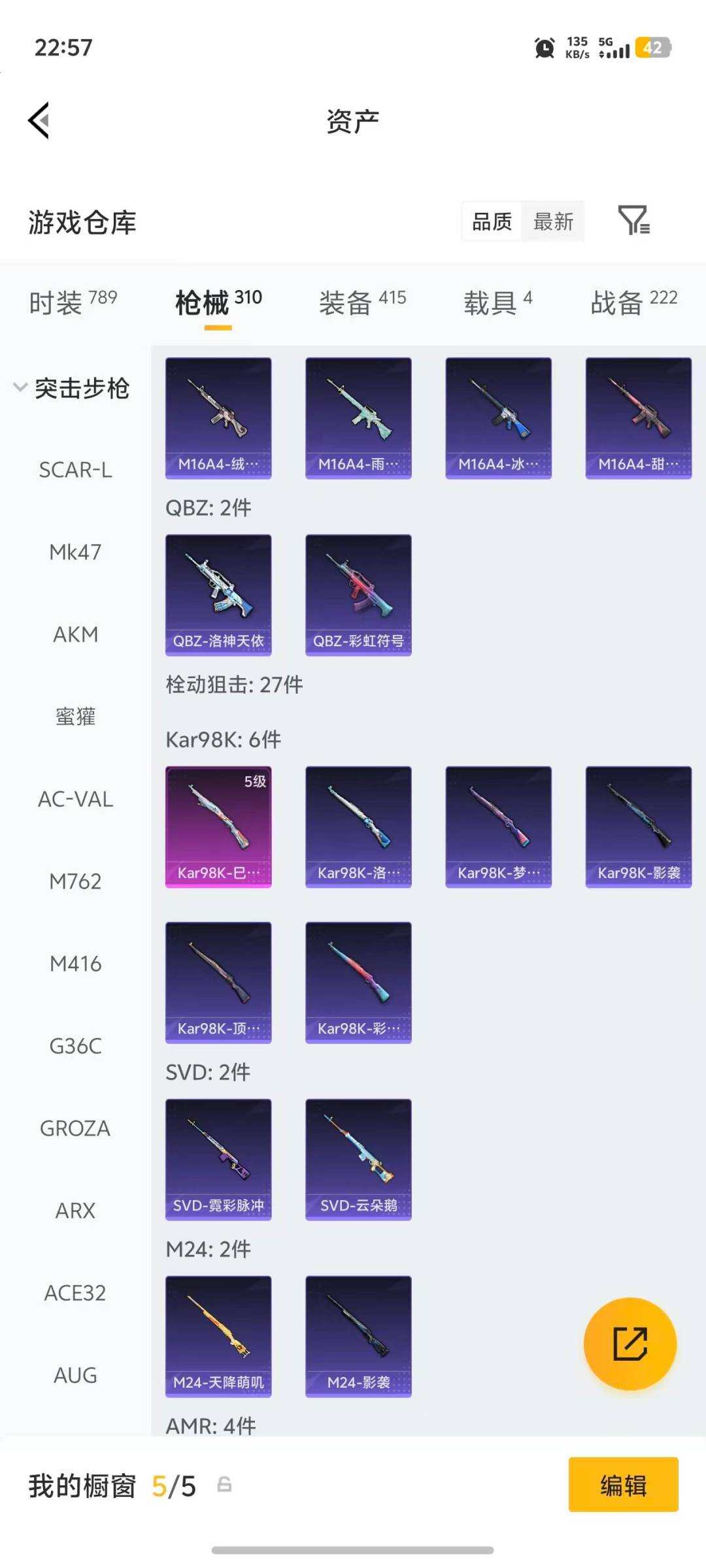Switch to the 战备 tab
This screenshot has width=706, height=1568.
coord(633,302)
